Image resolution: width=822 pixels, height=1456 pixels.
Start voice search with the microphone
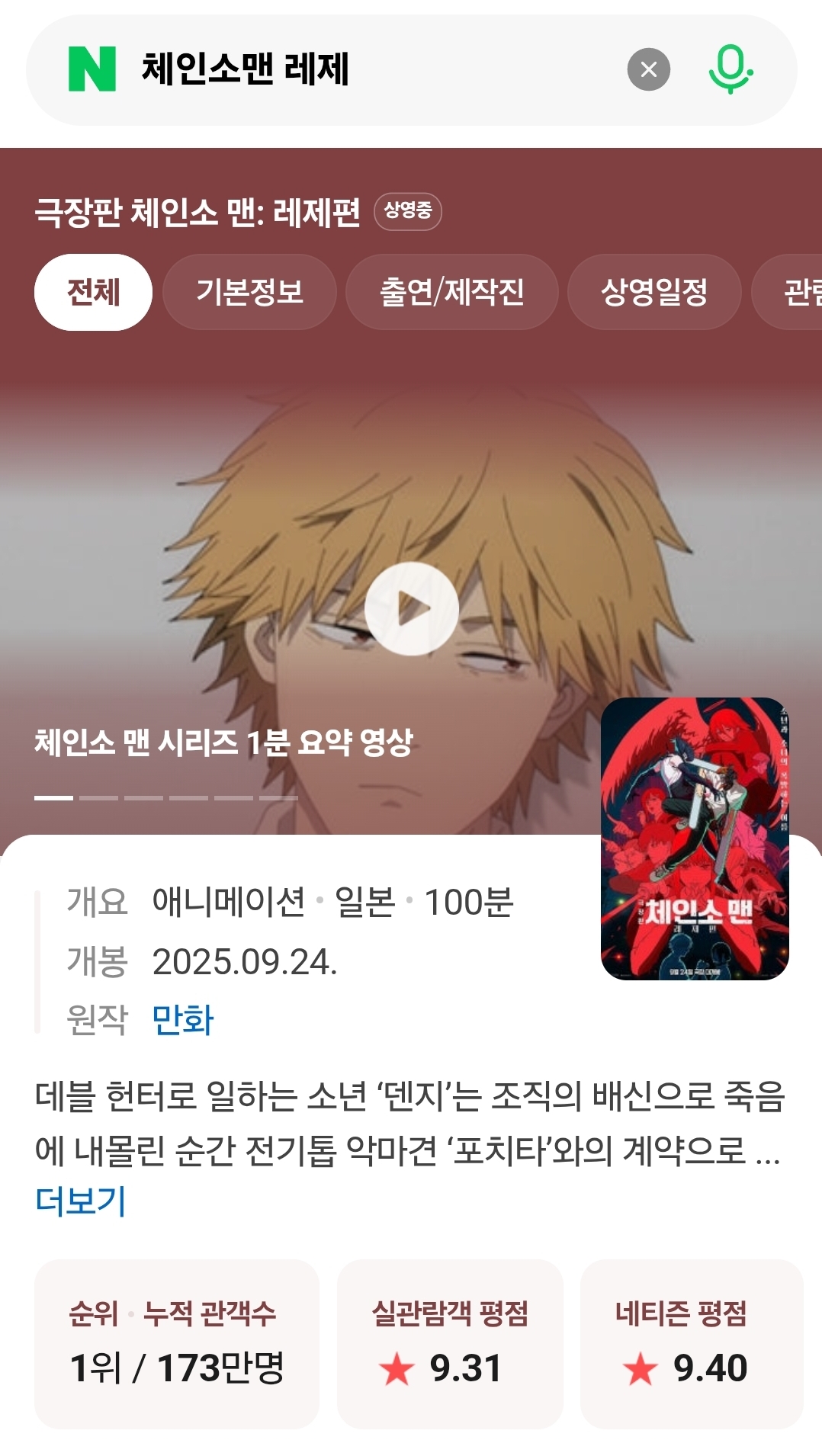coord(730,69)
